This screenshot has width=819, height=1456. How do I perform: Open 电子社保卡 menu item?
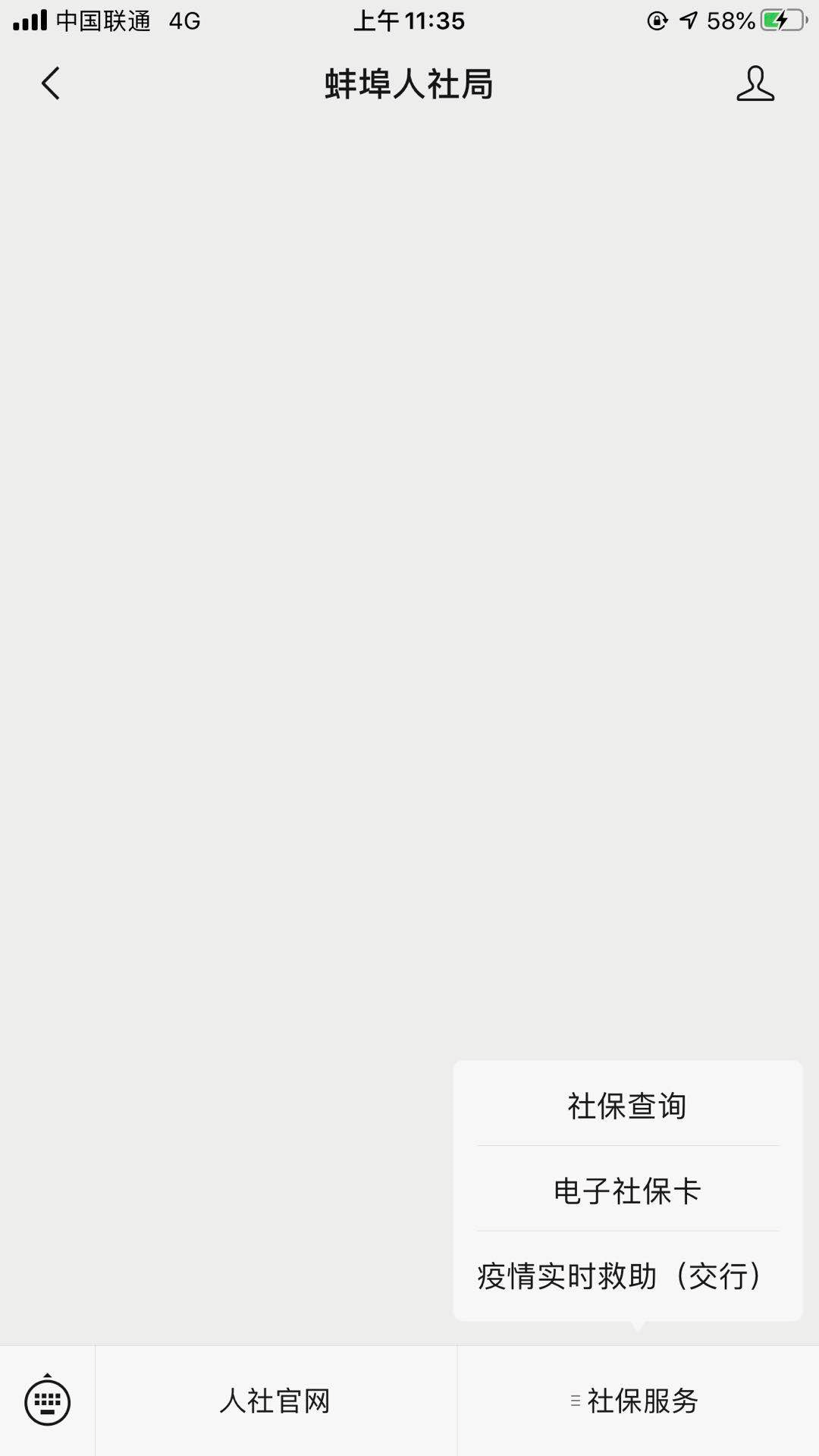point(627,1191)
